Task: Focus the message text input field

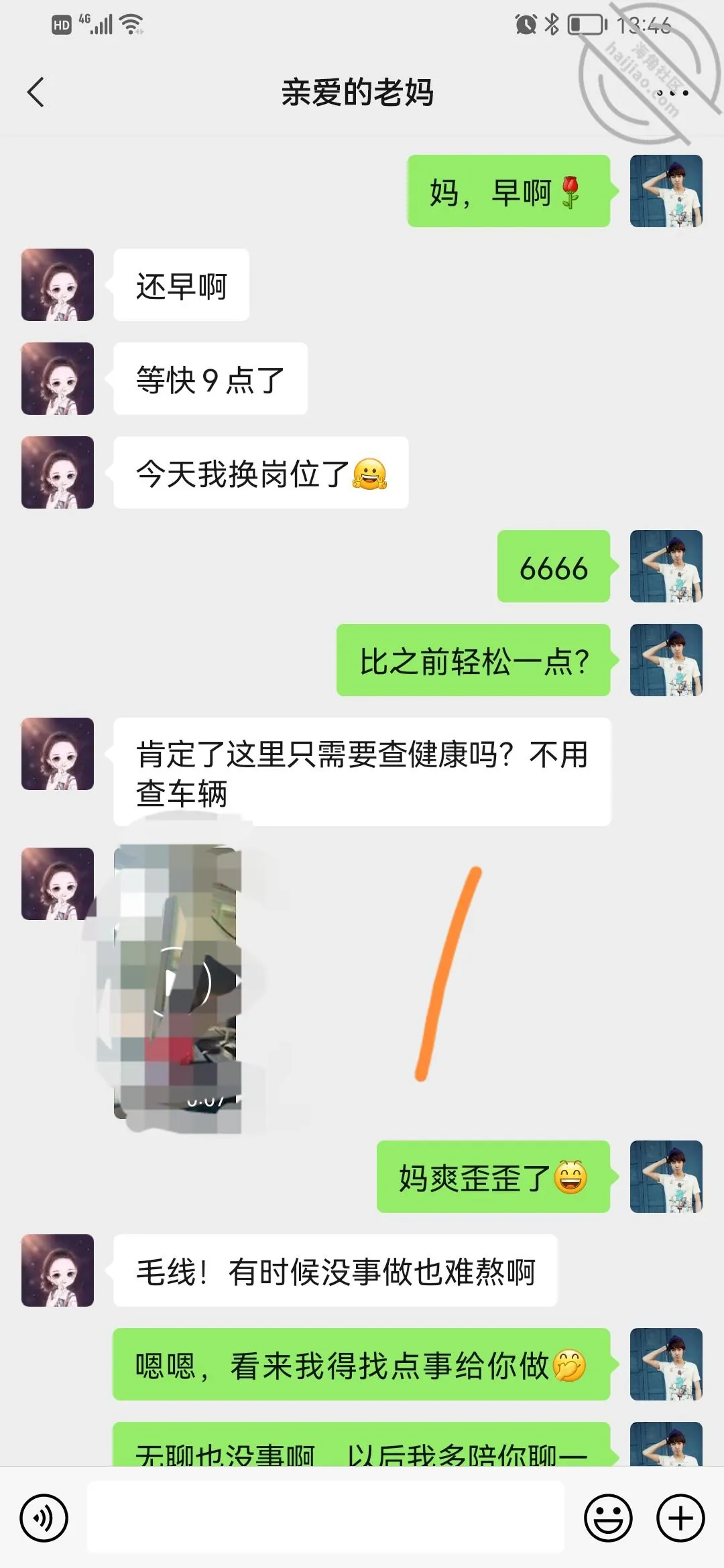Action: pos(326,1517)
